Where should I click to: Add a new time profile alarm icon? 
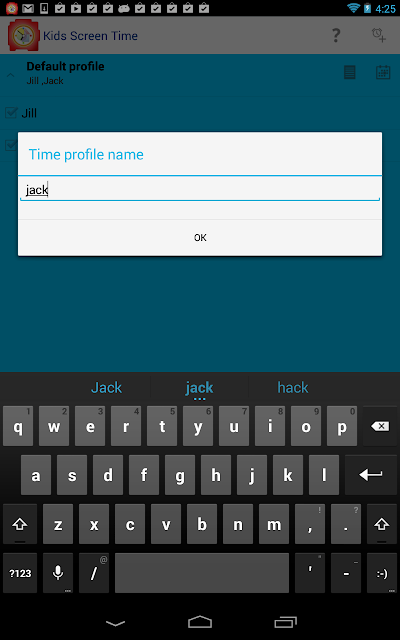[x=379, y=35]
